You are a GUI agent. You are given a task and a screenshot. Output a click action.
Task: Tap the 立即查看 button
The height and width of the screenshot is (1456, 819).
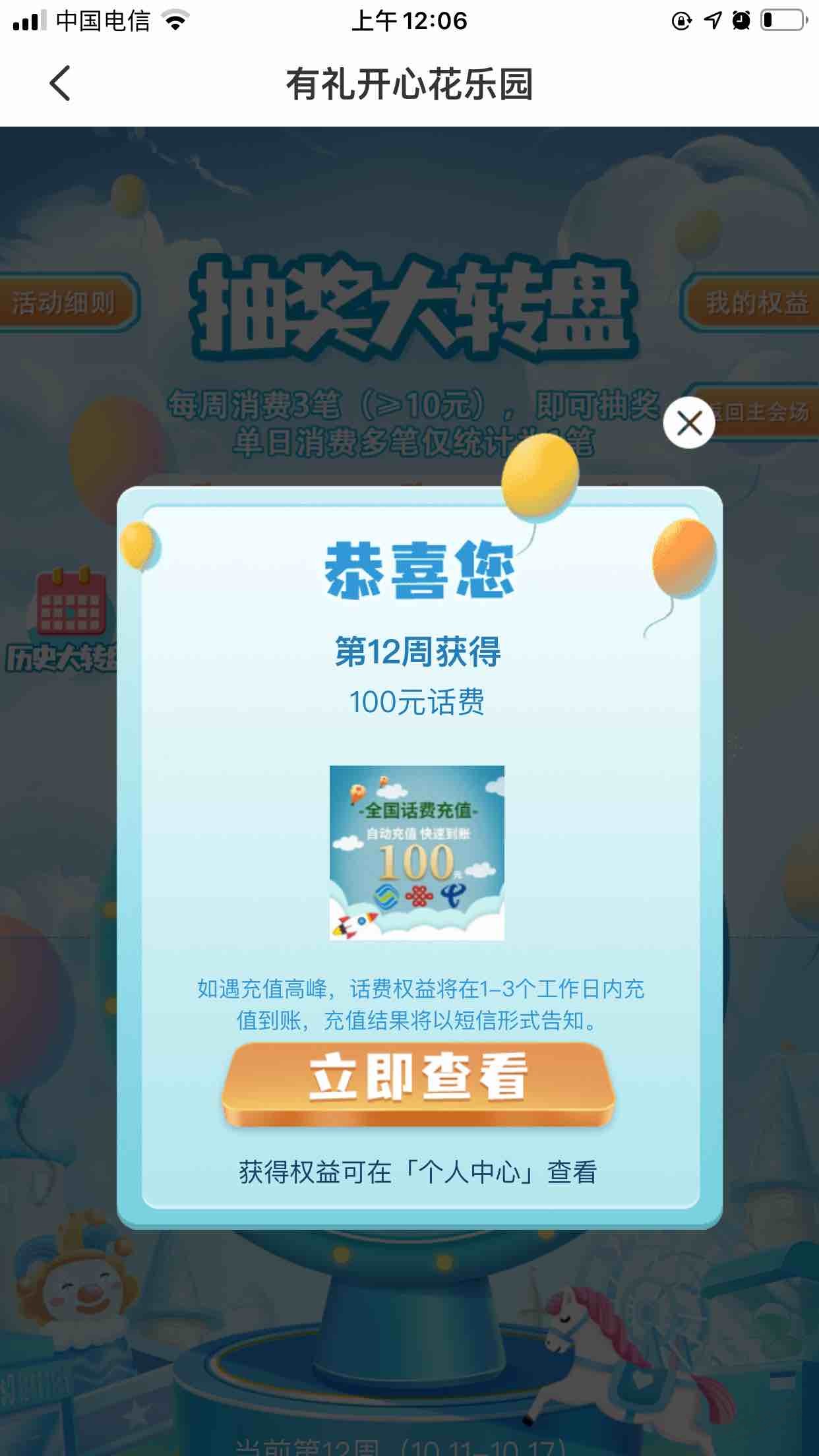click(x=418, y=1081)
